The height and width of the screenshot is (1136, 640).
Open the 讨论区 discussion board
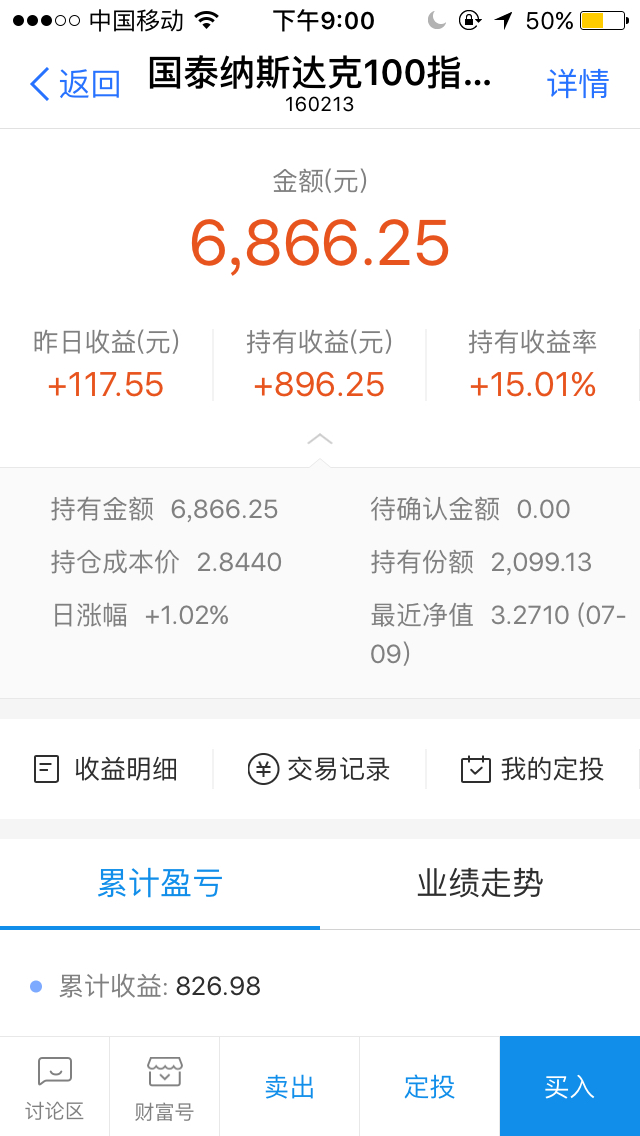point(54,1086)
